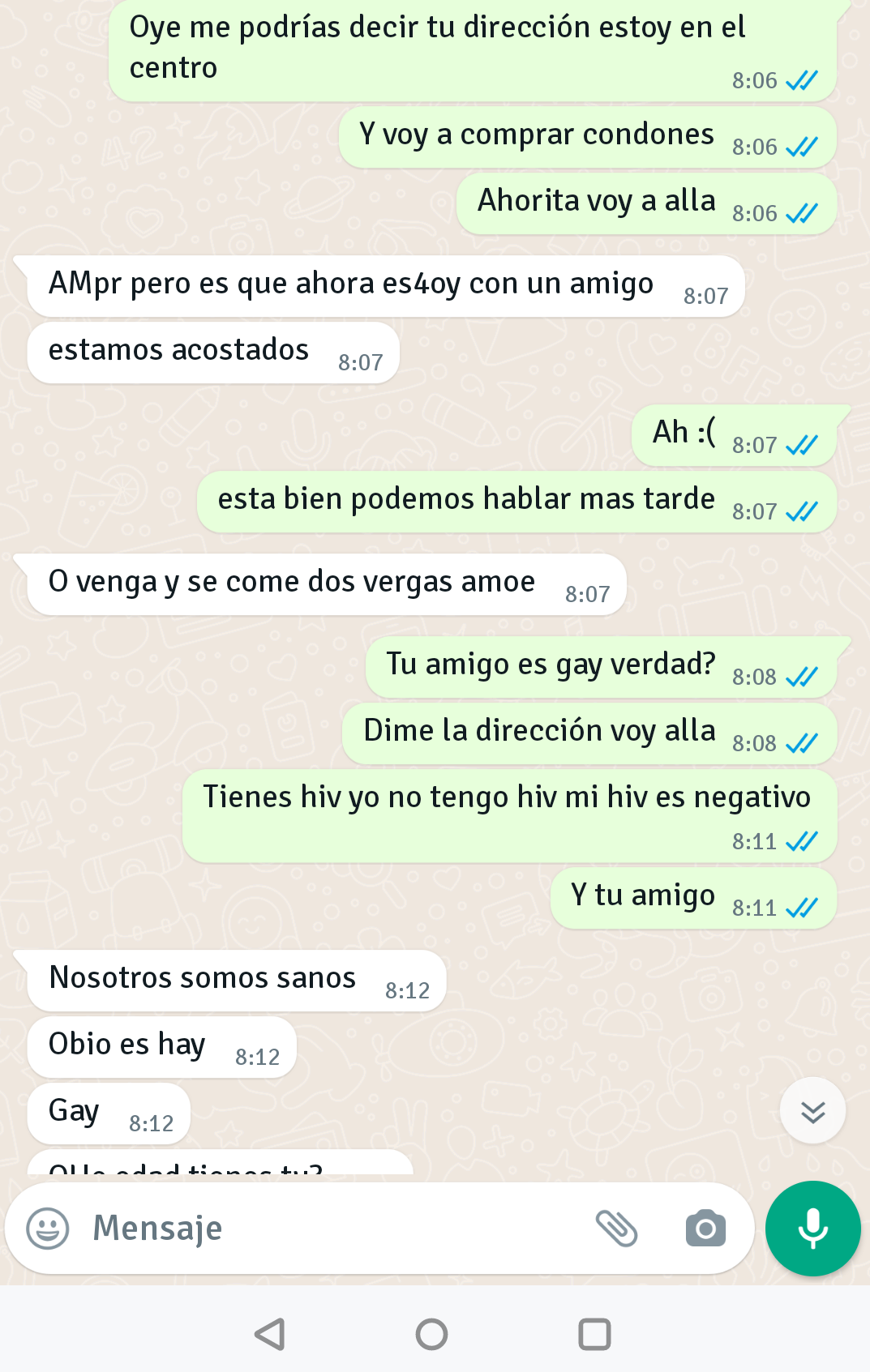The width and height of the screenshot is (870, 1372).
Task: Open the camera from the message bar
Action: tap(705, 1229)
